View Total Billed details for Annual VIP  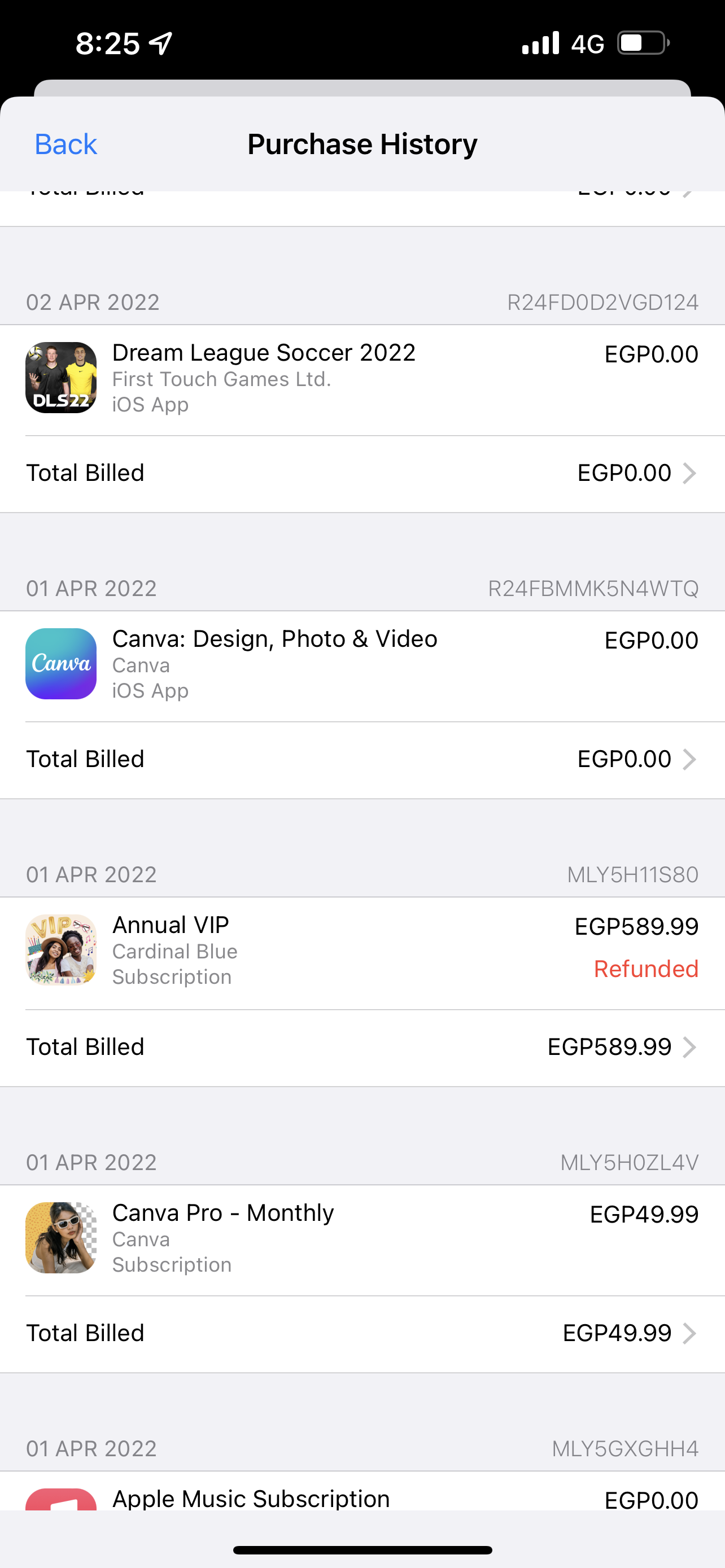point(362,1048)
